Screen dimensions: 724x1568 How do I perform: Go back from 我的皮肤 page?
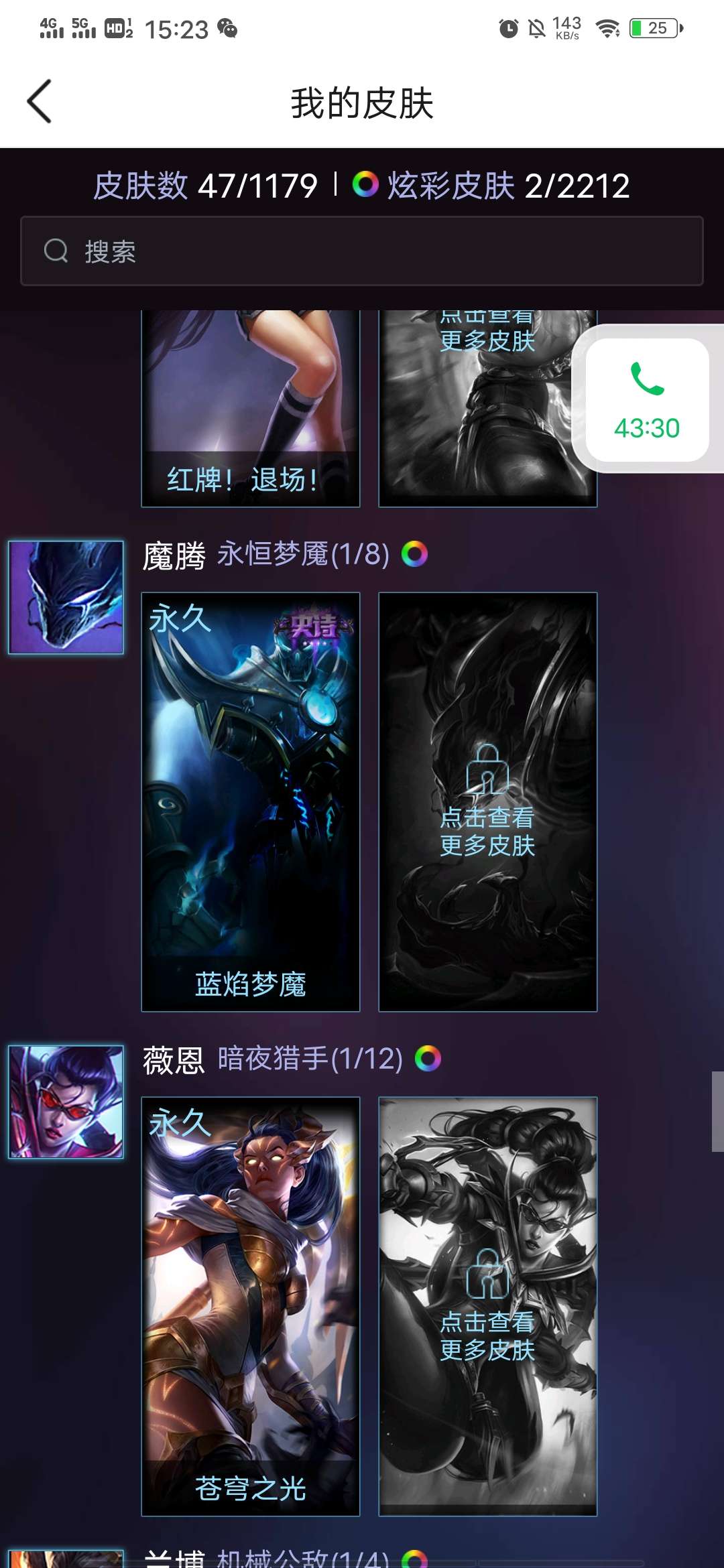(39, 102)
